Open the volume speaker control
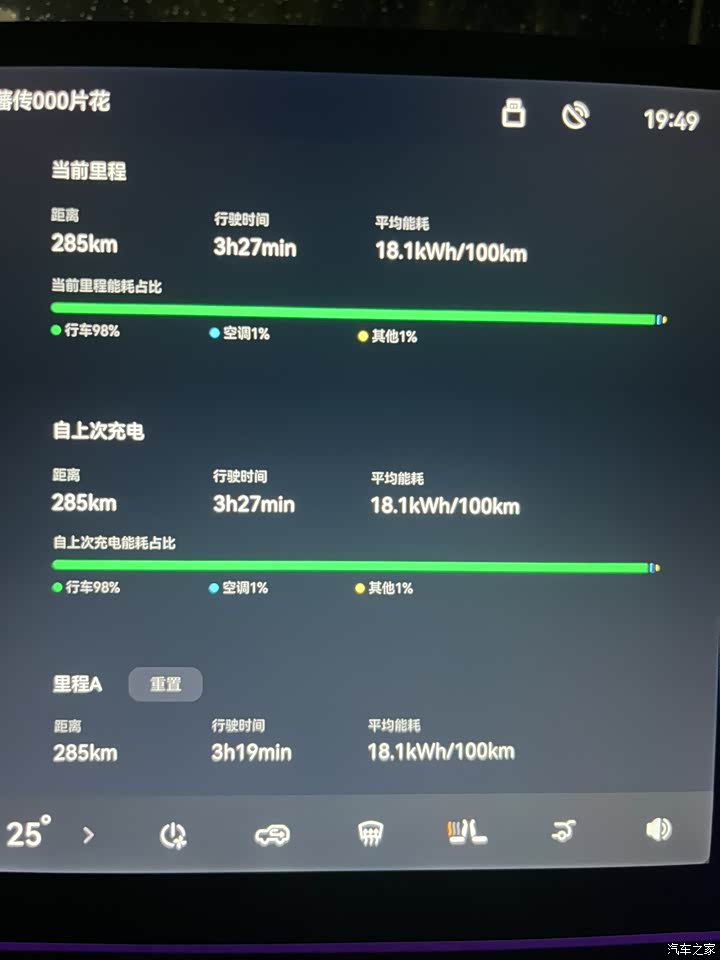720x960 pixels. coord(658,829)
